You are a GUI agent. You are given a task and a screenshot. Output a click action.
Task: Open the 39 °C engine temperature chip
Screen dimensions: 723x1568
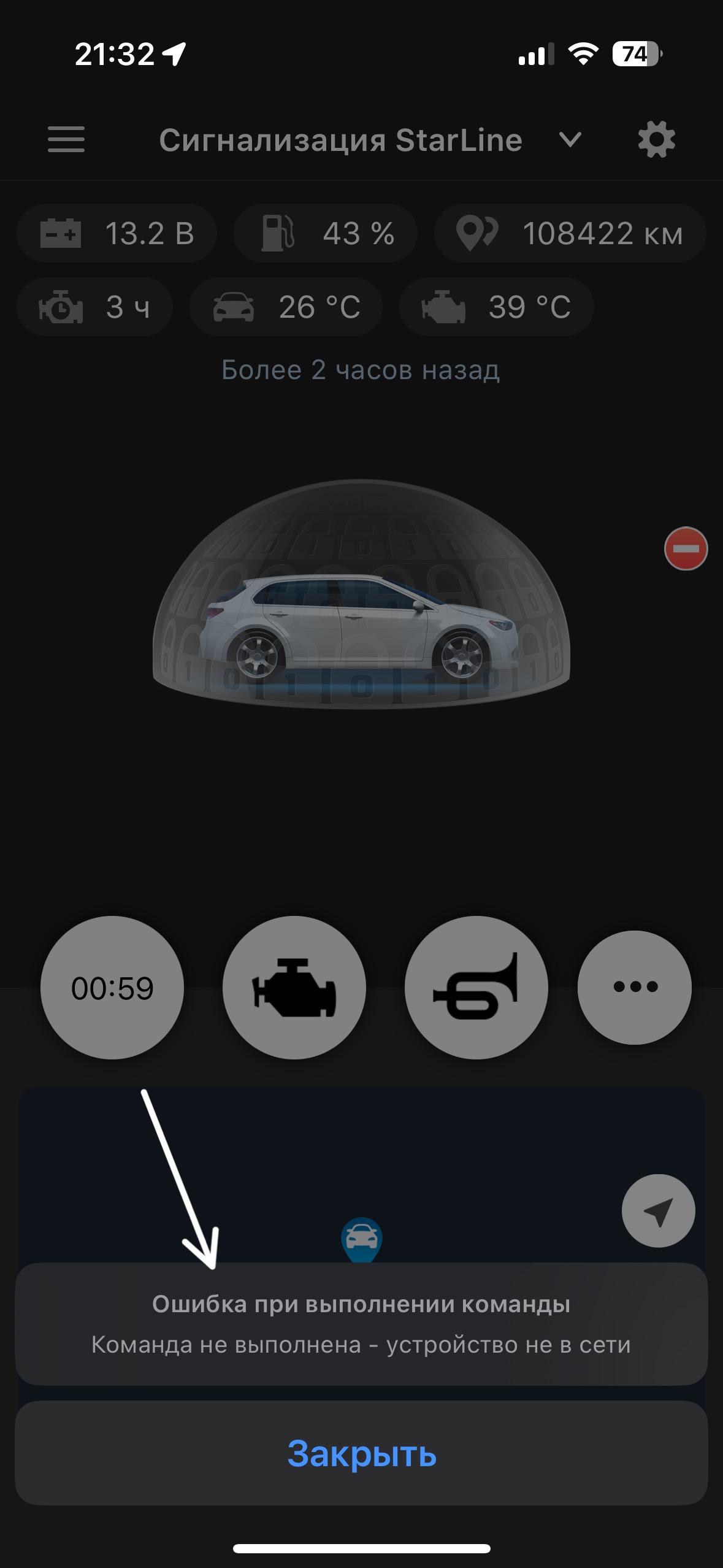point(496,307)
